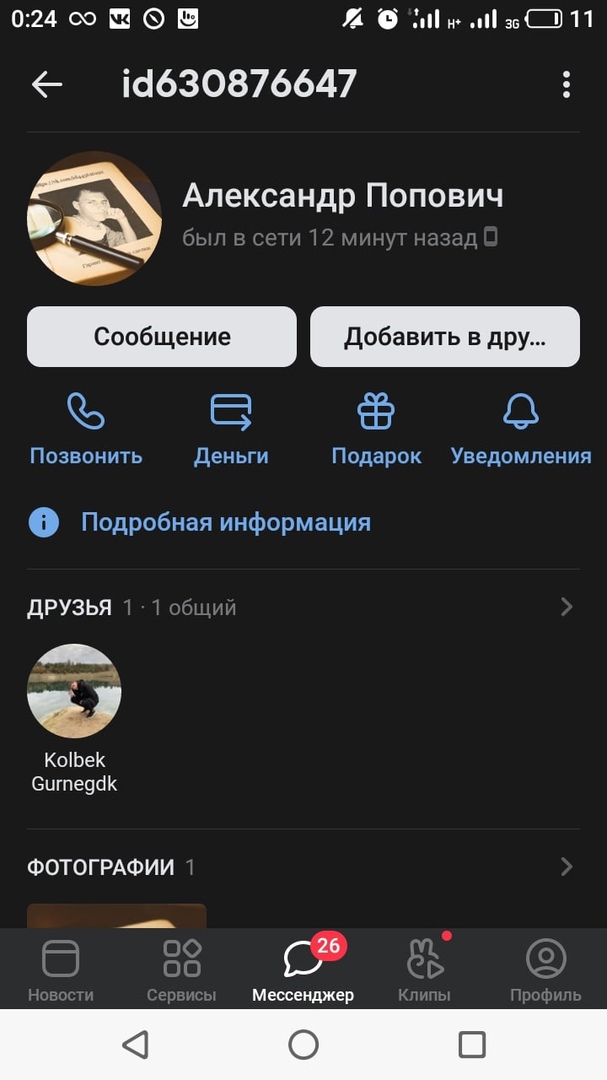The height and width of the screenshot is (1080, 607).
Task: Enable Уведомления for this profile
Action: coord(521,429)
